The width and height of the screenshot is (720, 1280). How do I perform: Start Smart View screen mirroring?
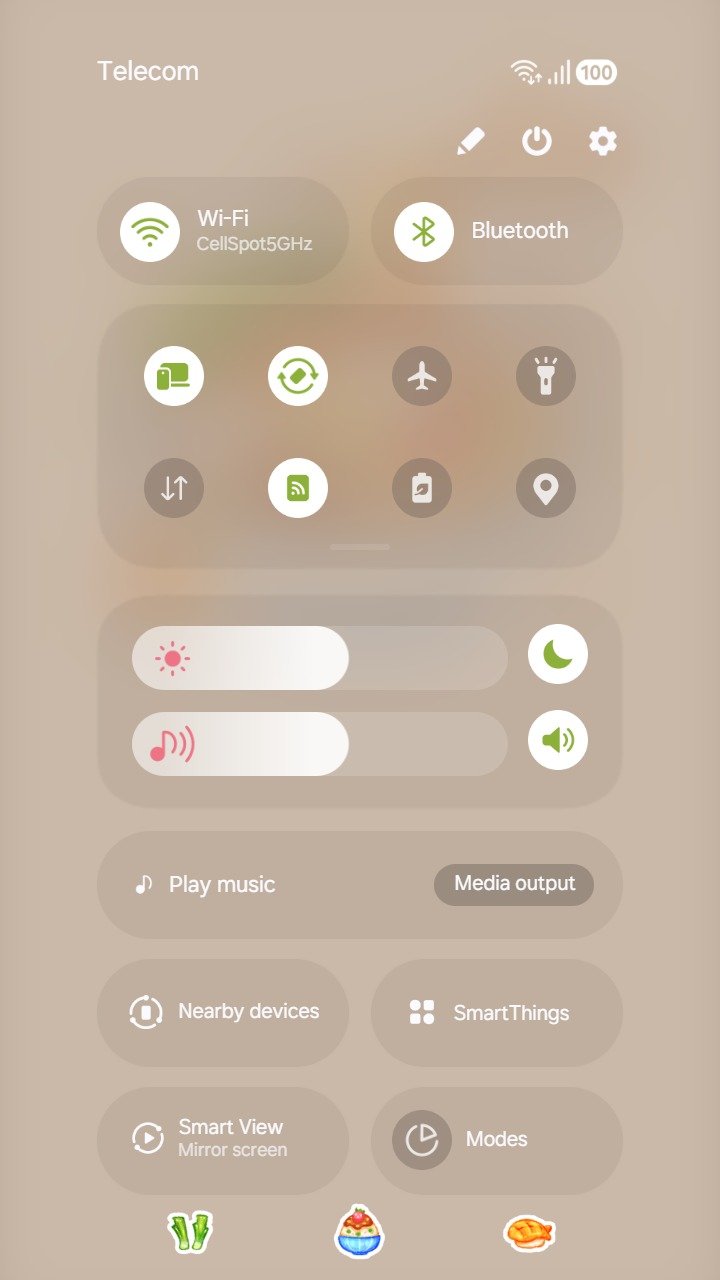click(x=223, y=1139)
